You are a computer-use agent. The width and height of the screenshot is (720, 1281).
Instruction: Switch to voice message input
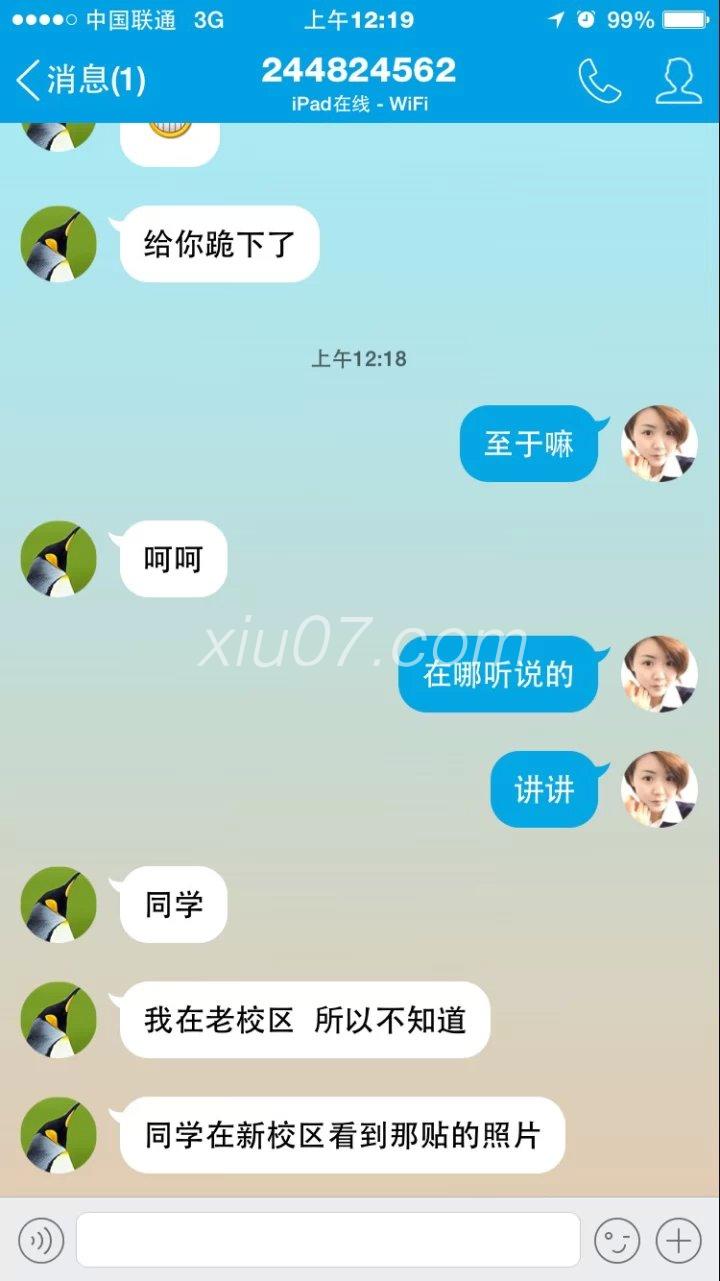(x=41, y=1241)
